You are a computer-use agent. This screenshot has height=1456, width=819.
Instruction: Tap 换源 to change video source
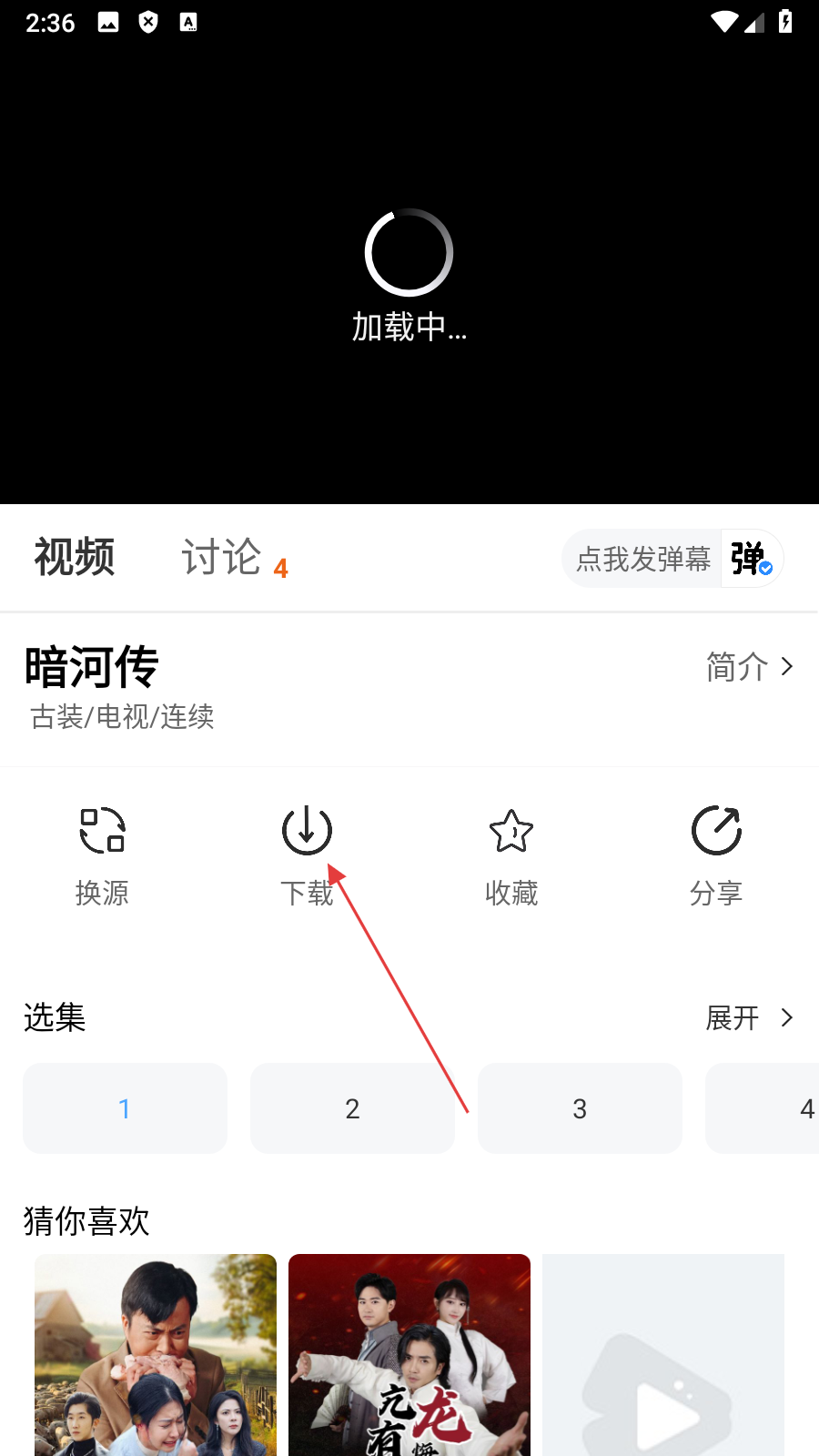(x=102, y=855)
